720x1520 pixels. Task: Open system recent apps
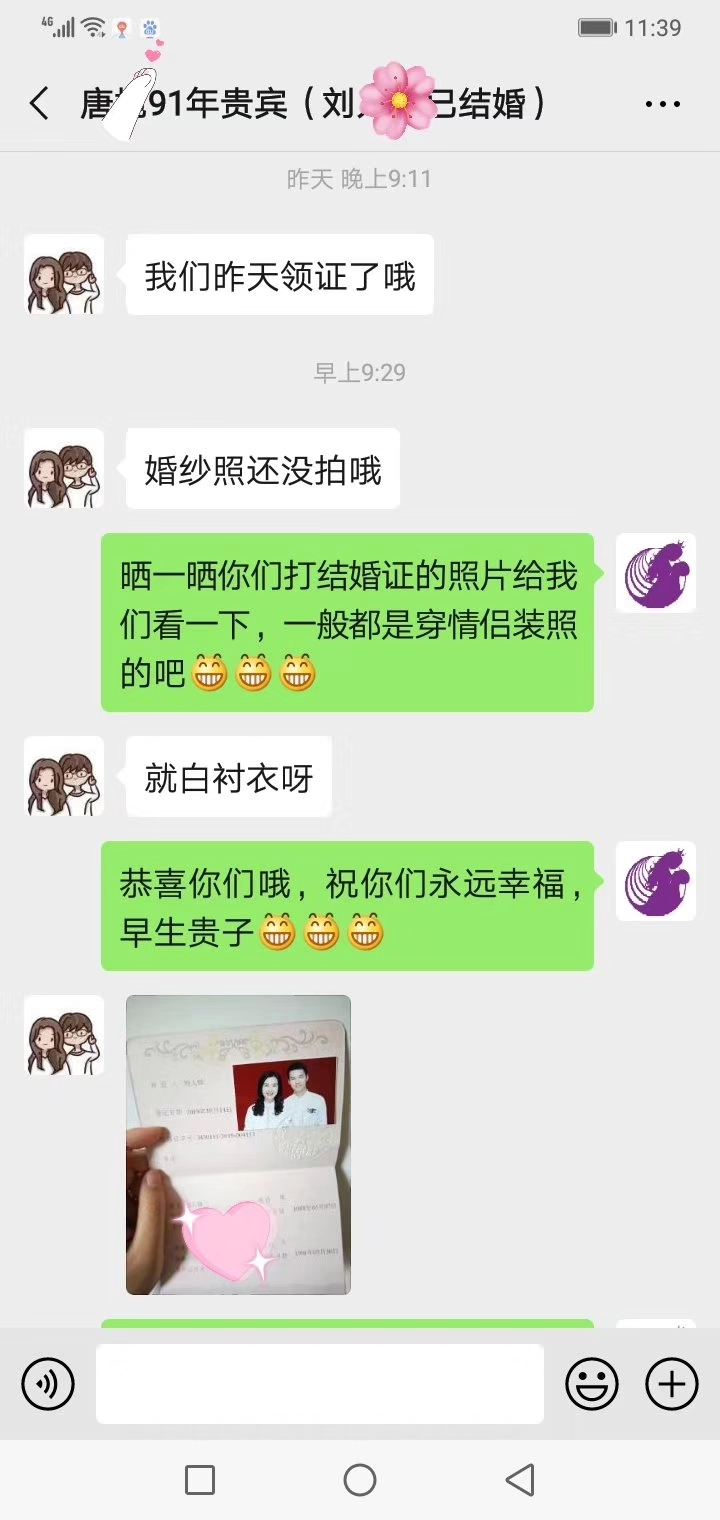pos(200,1480)
